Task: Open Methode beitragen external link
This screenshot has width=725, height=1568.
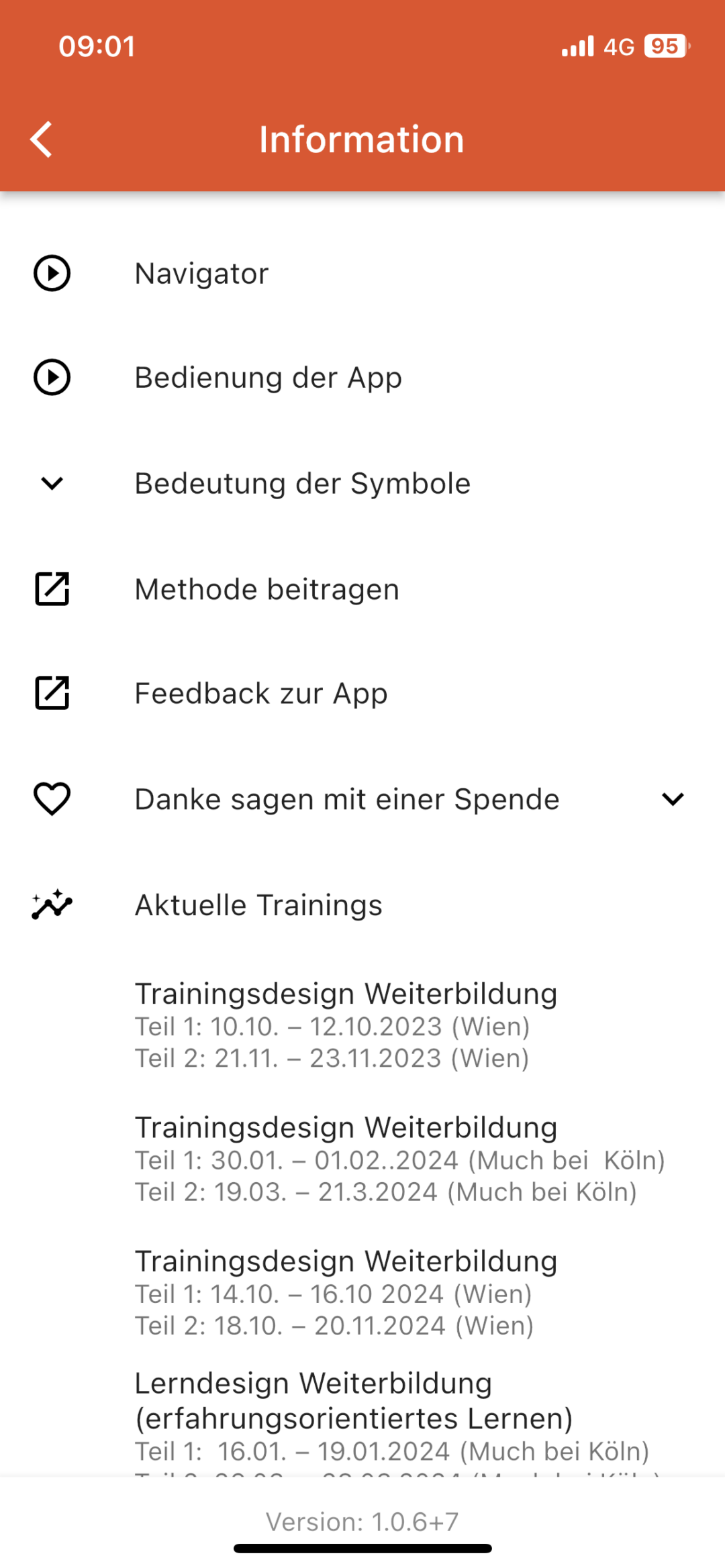Action: (x=362, y=589)
